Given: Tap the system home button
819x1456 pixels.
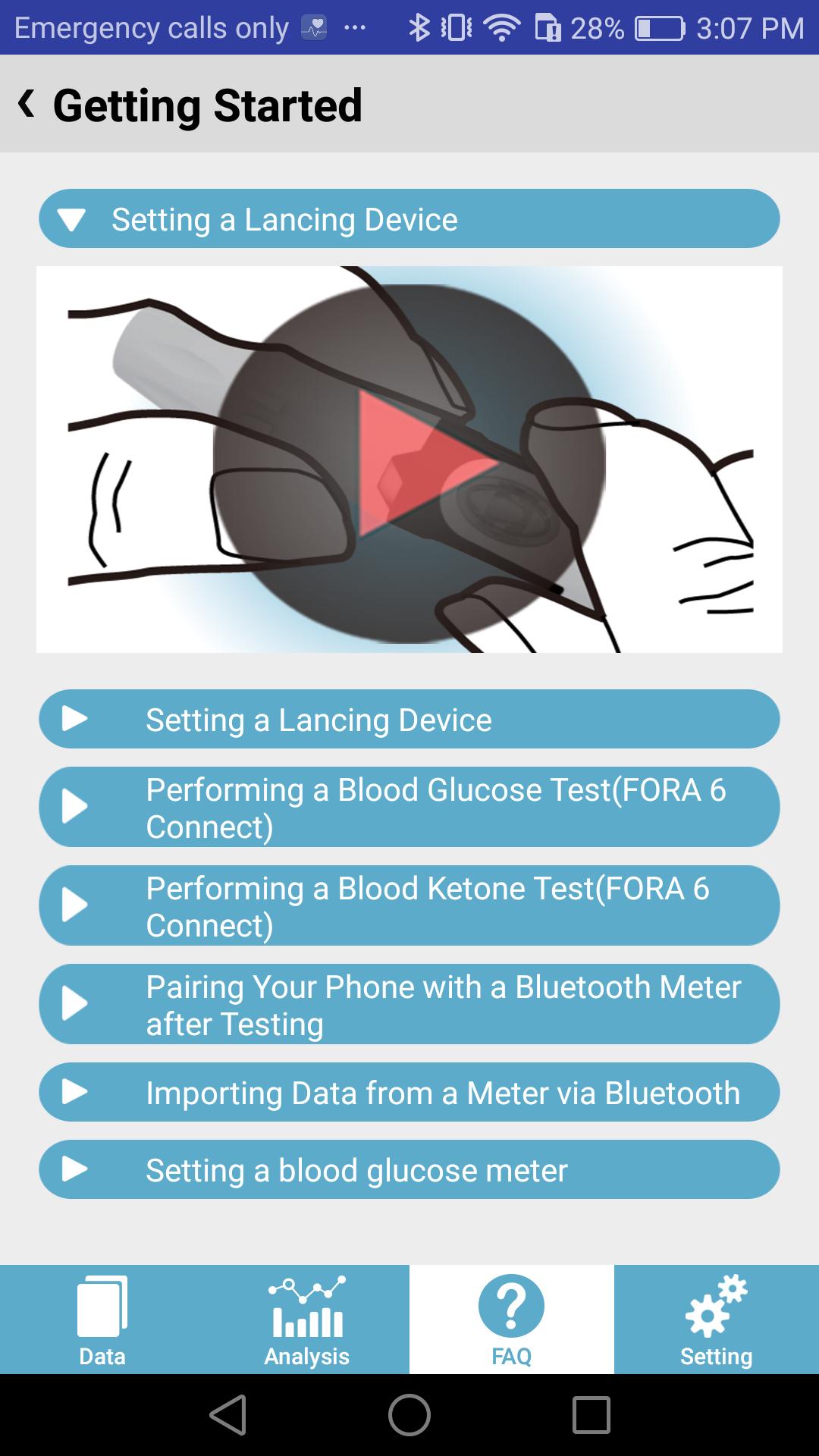Looking at the screenshot, I should 409,1415.
